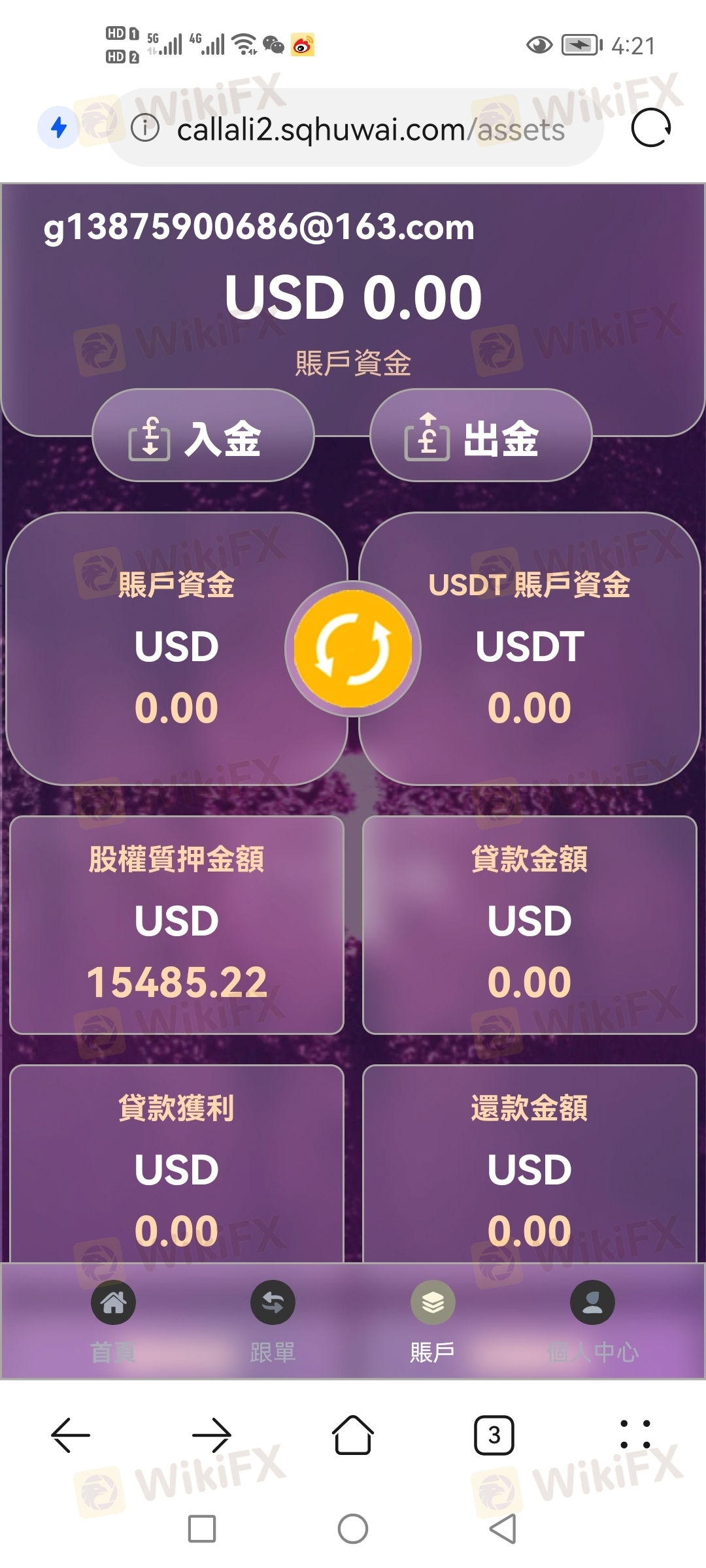The image size is (706, 1568).
Task: Open the site info icon
Action: click(145, 127)
